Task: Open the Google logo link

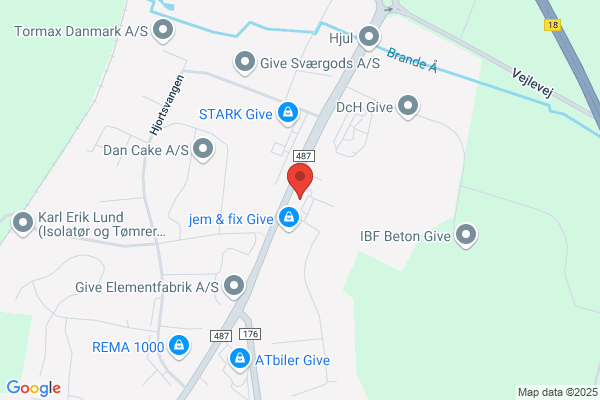Action: pos(34,388)
